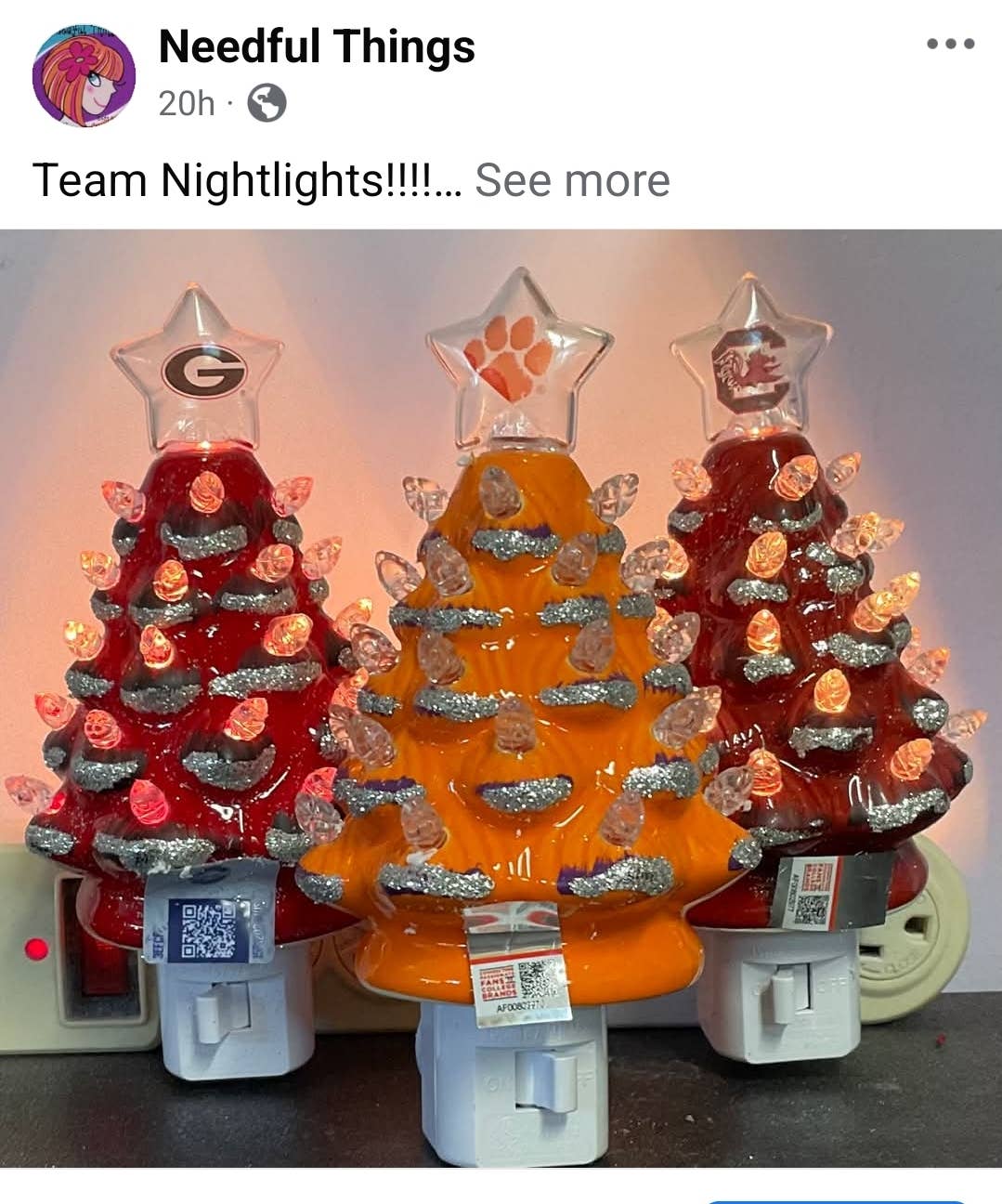Screen dimensions: 1002x1204
Task: Expand the post text with See more
Action: point(572,180)
